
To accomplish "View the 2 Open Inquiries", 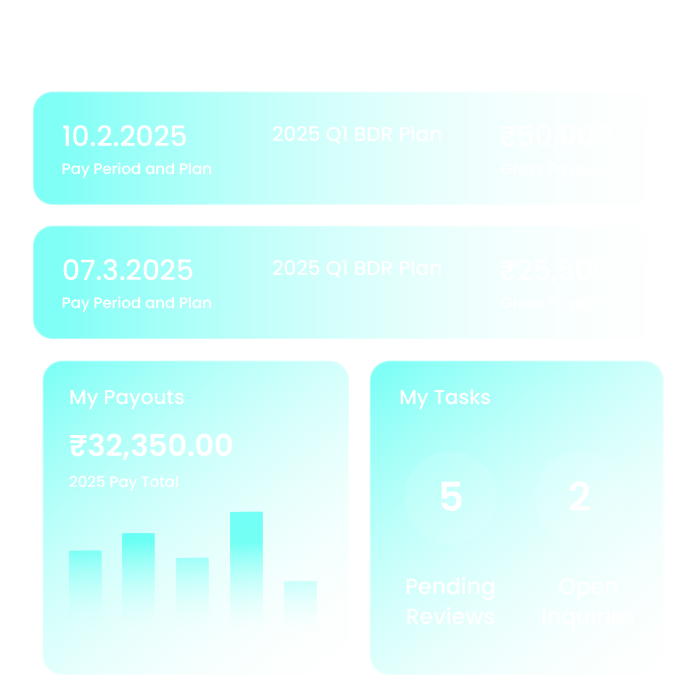I will 580,498.
